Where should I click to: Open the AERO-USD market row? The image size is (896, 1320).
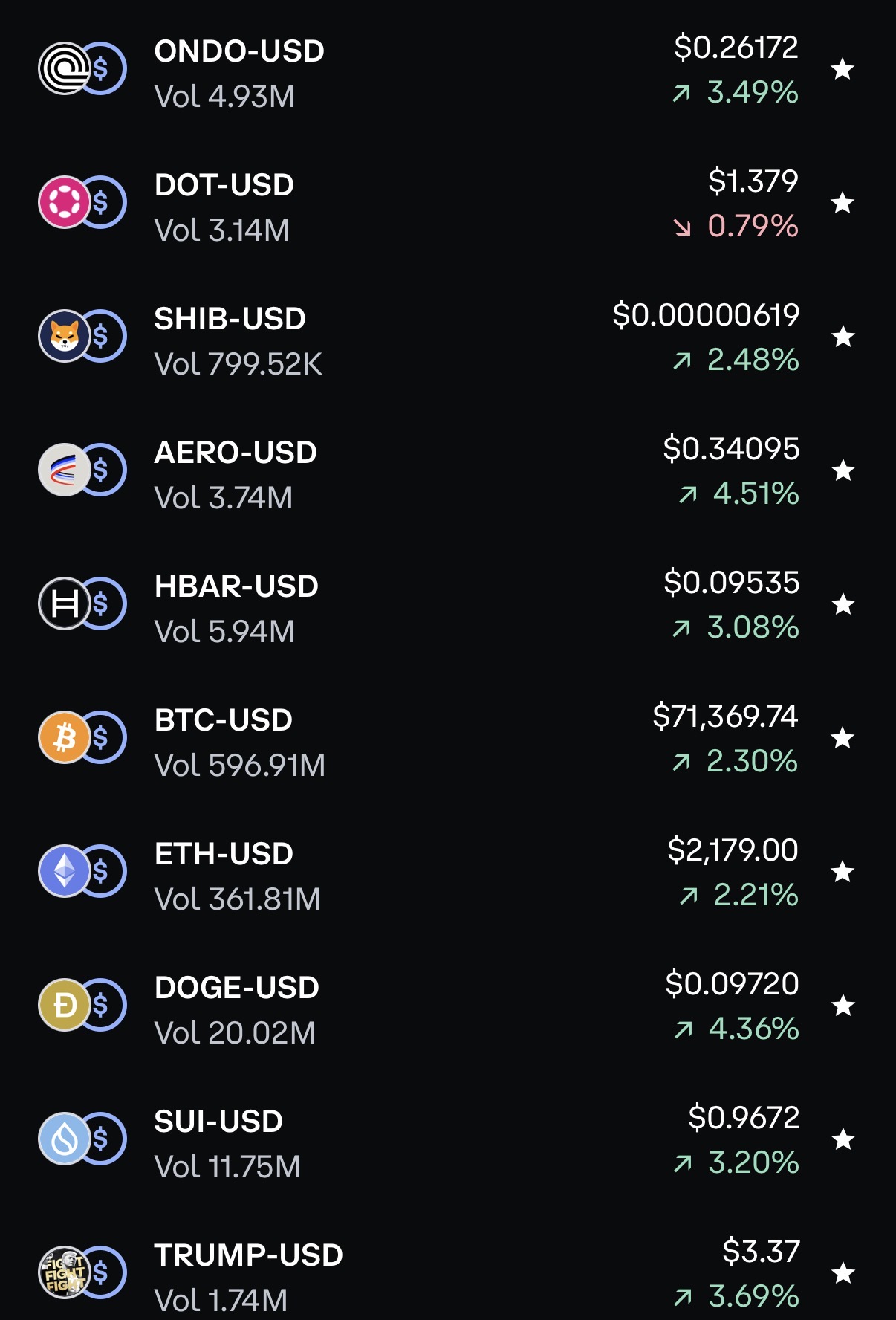point(236,473)
